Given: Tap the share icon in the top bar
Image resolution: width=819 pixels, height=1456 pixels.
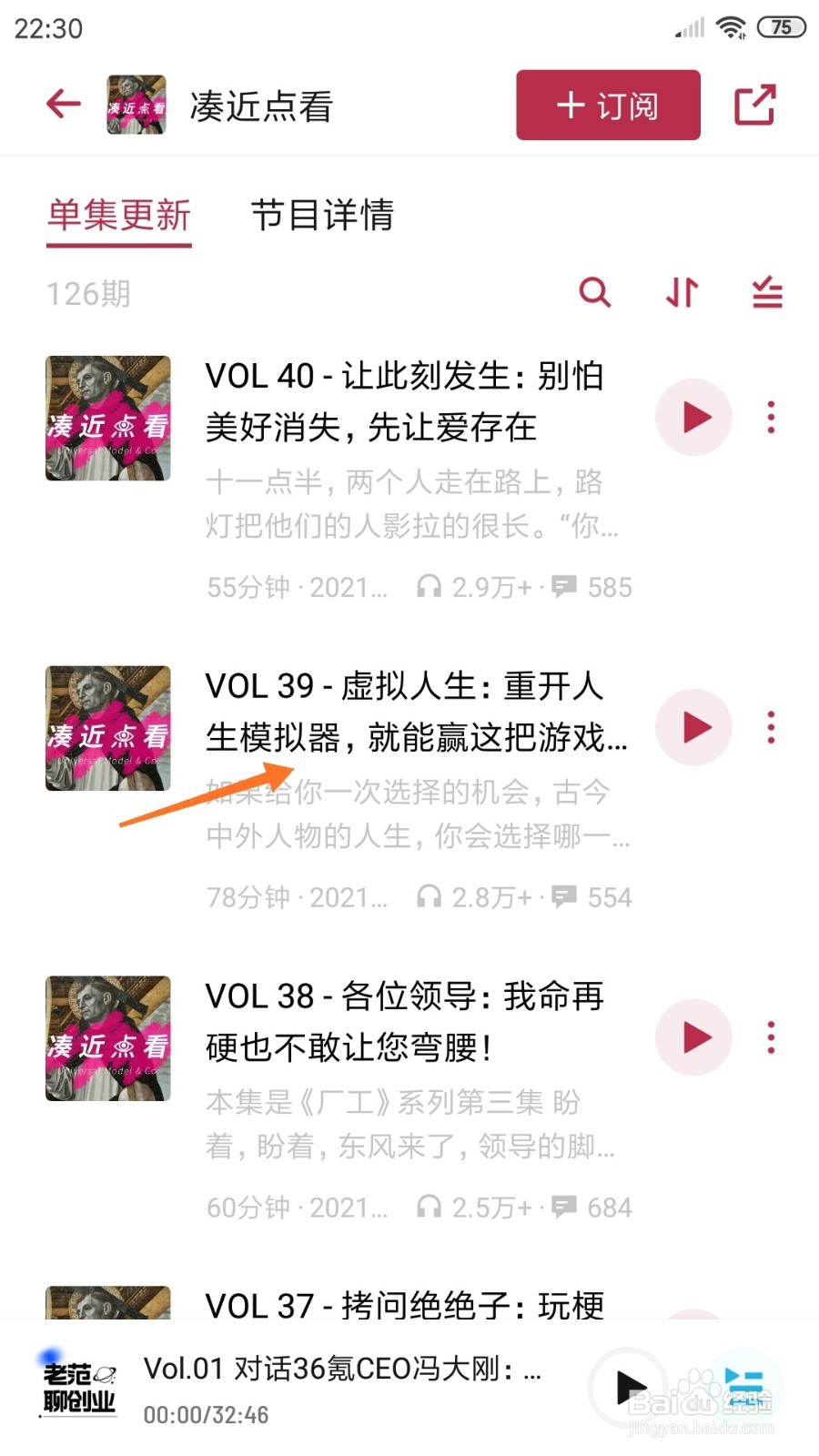Looking at the screenshot, I should point(755,104).
